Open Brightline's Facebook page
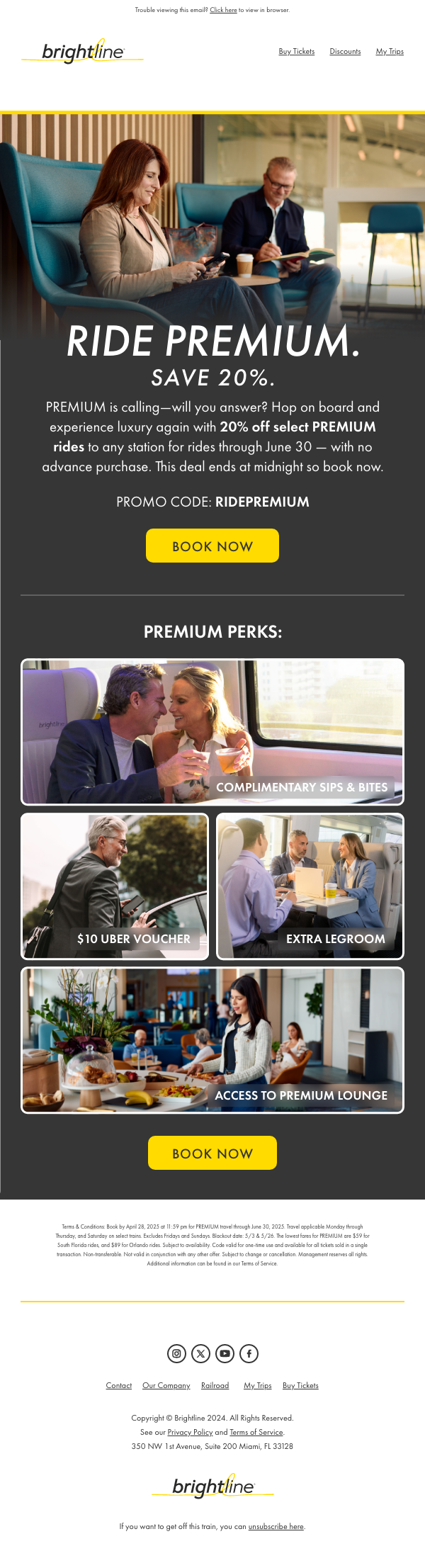 [x=249, y=1353]
